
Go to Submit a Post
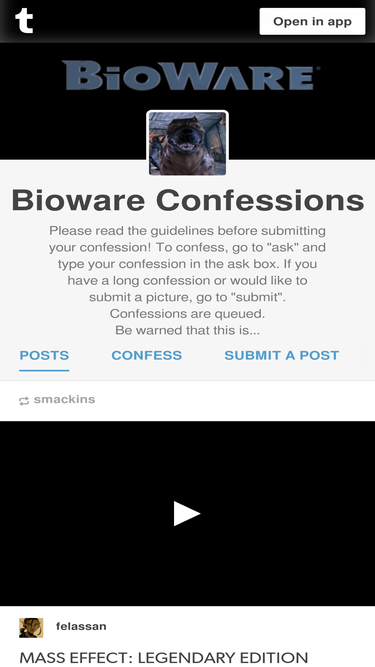point(281,355)
